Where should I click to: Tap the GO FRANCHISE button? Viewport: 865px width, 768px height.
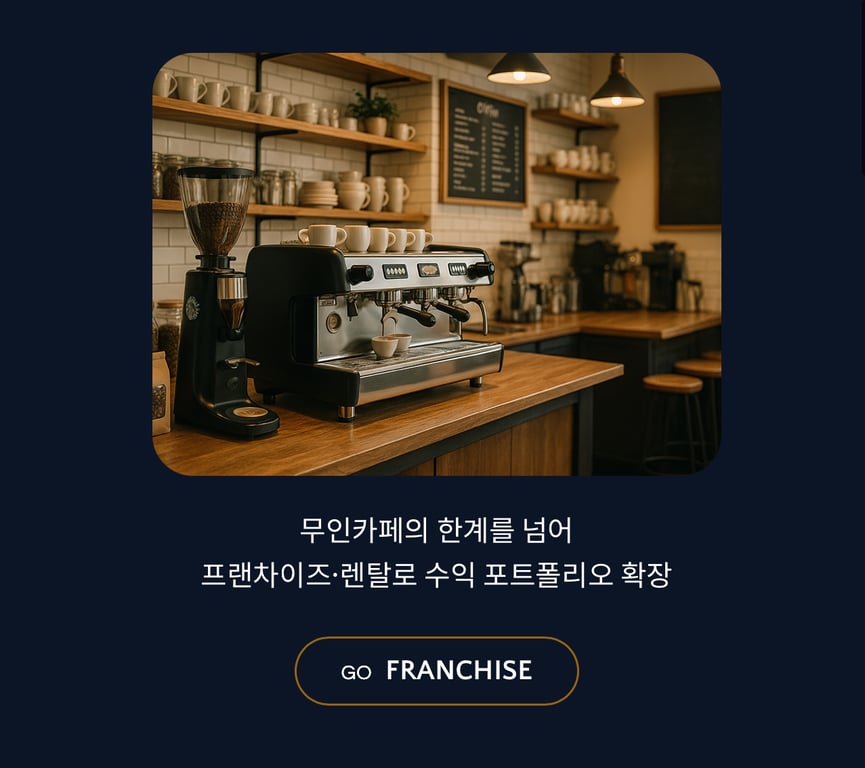click(436, 671)
